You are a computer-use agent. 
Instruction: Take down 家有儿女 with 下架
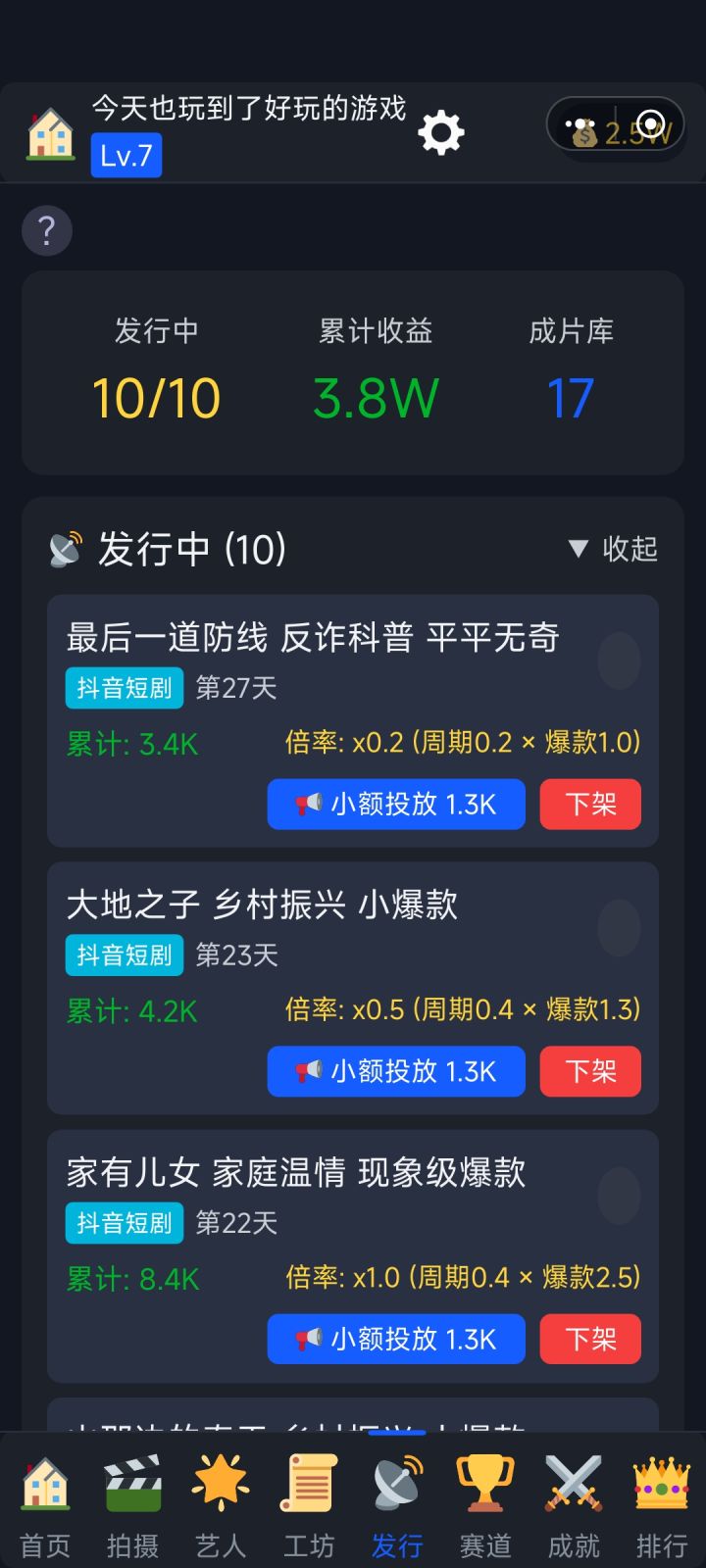pyautogui.click(x=590, y=1339)
